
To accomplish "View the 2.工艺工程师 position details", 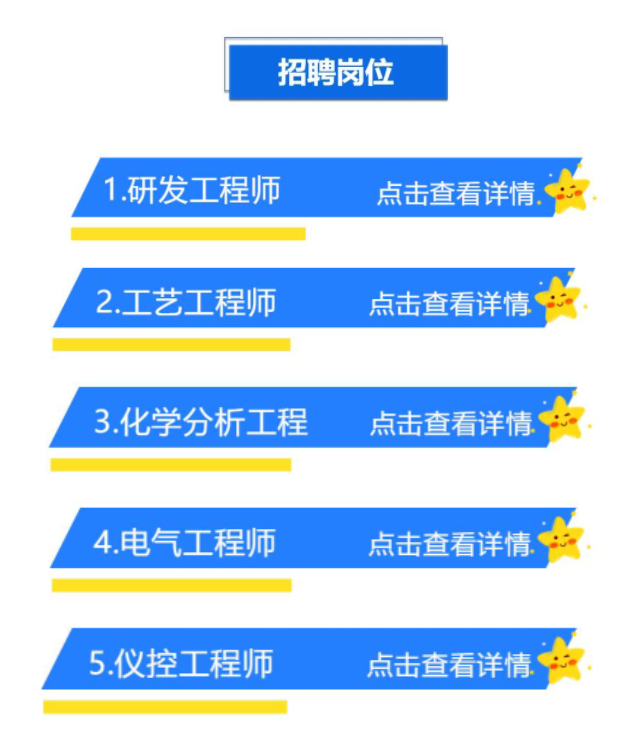I will [x=449, y=303].
